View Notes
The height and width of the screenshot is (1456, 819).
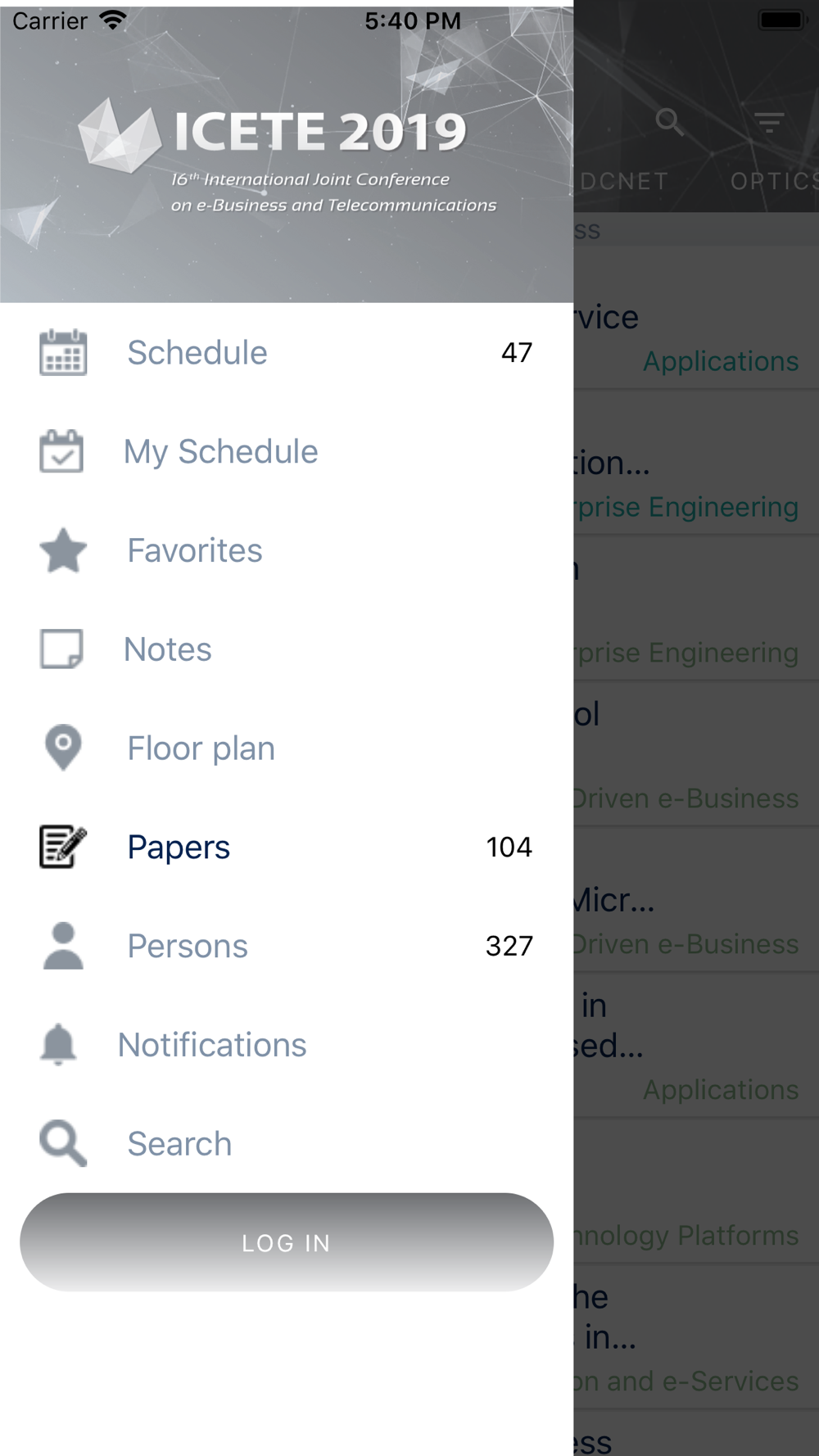tap(168, 650)
